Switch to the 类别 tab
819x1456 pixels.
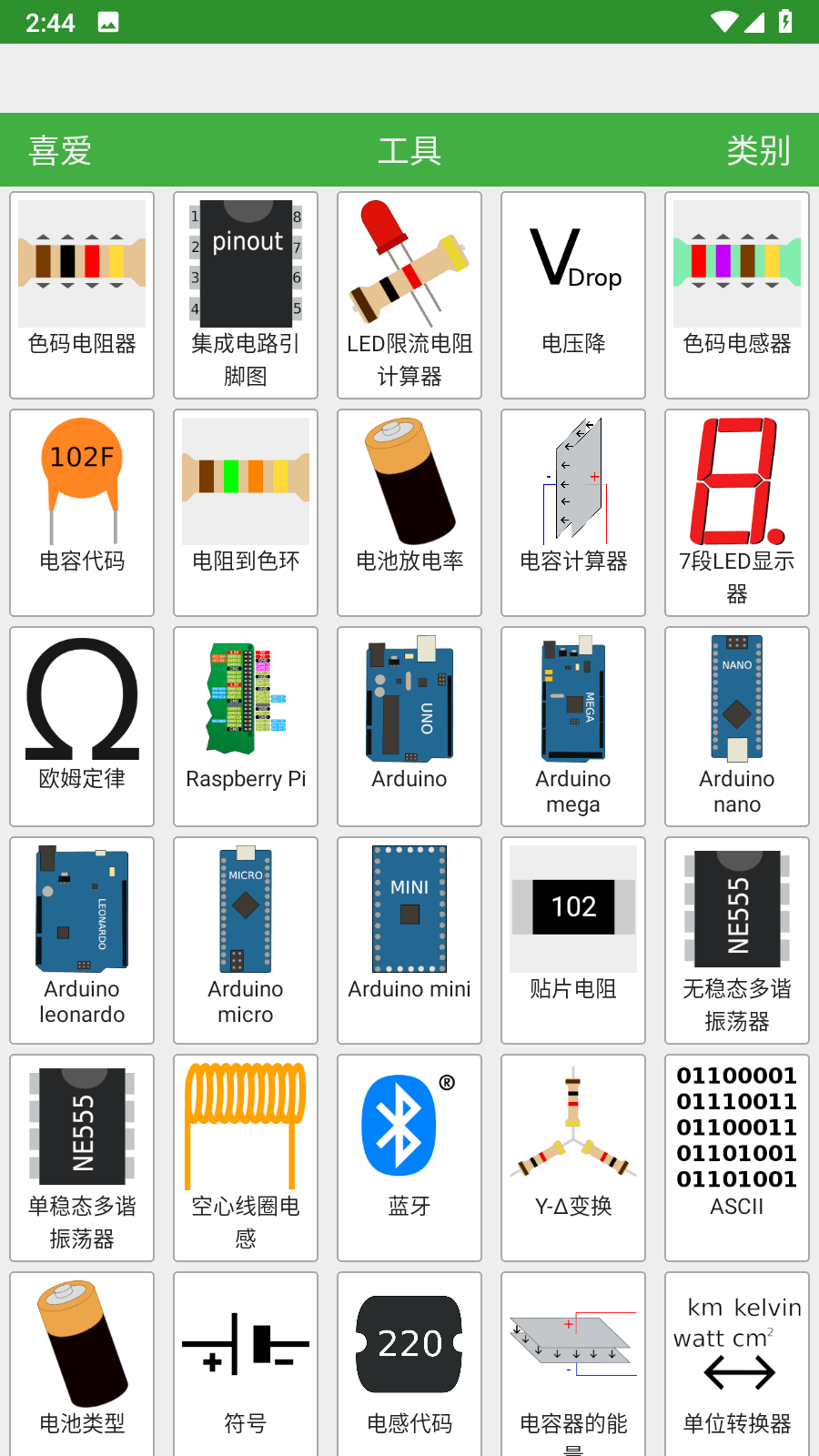click(757, 151)
